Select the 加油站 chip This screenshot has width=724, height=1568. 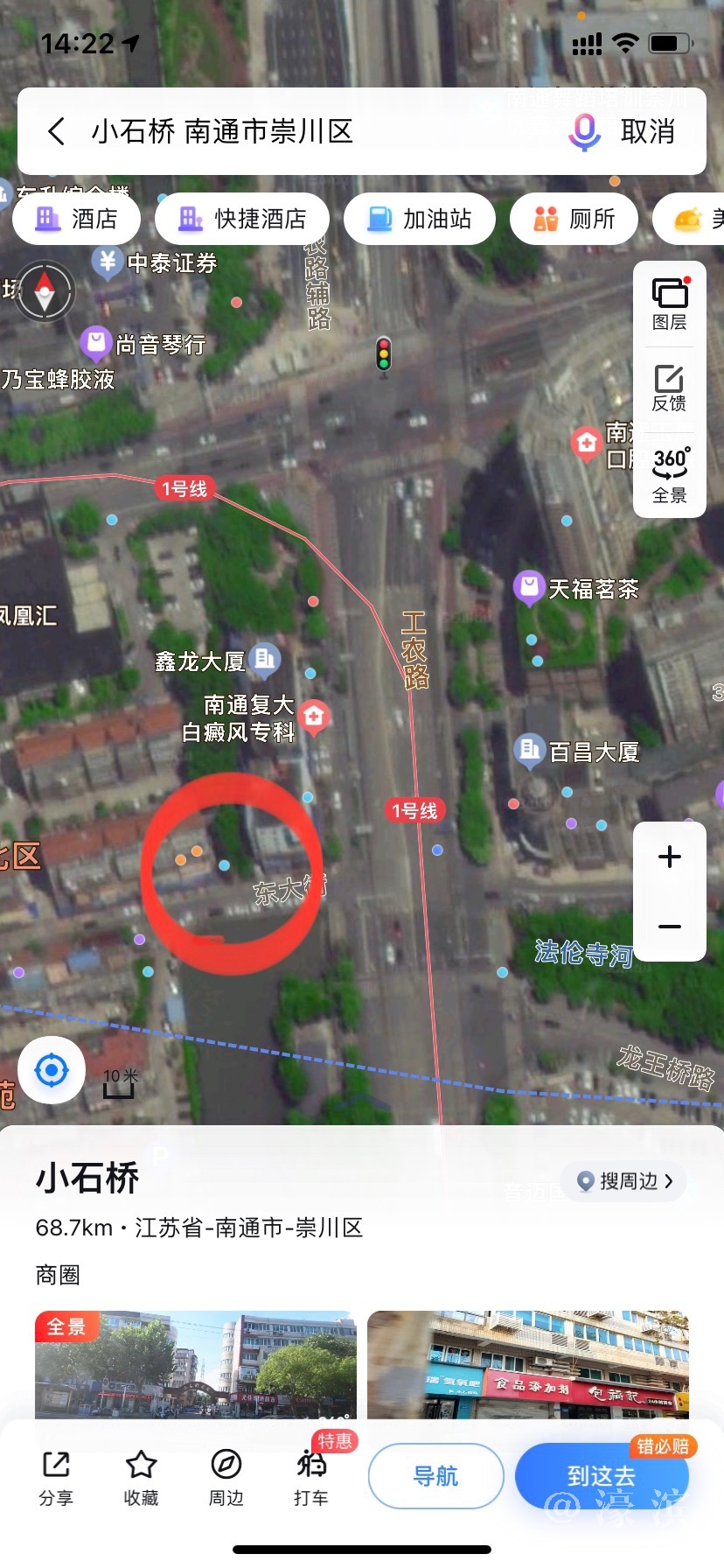click(420, 219)
